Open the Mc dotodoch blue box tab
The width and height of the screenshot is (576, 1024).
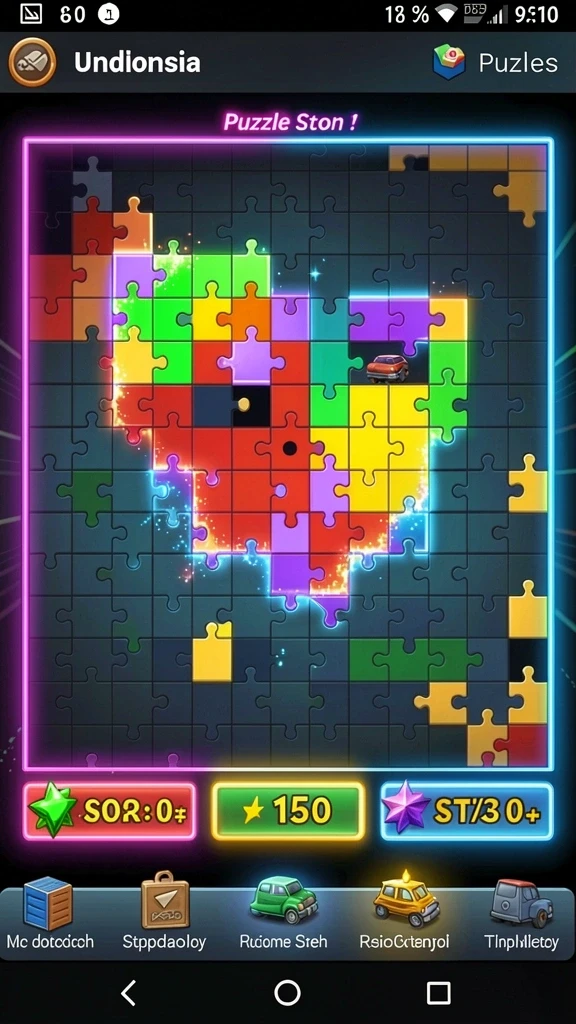(x=50, y=914)
